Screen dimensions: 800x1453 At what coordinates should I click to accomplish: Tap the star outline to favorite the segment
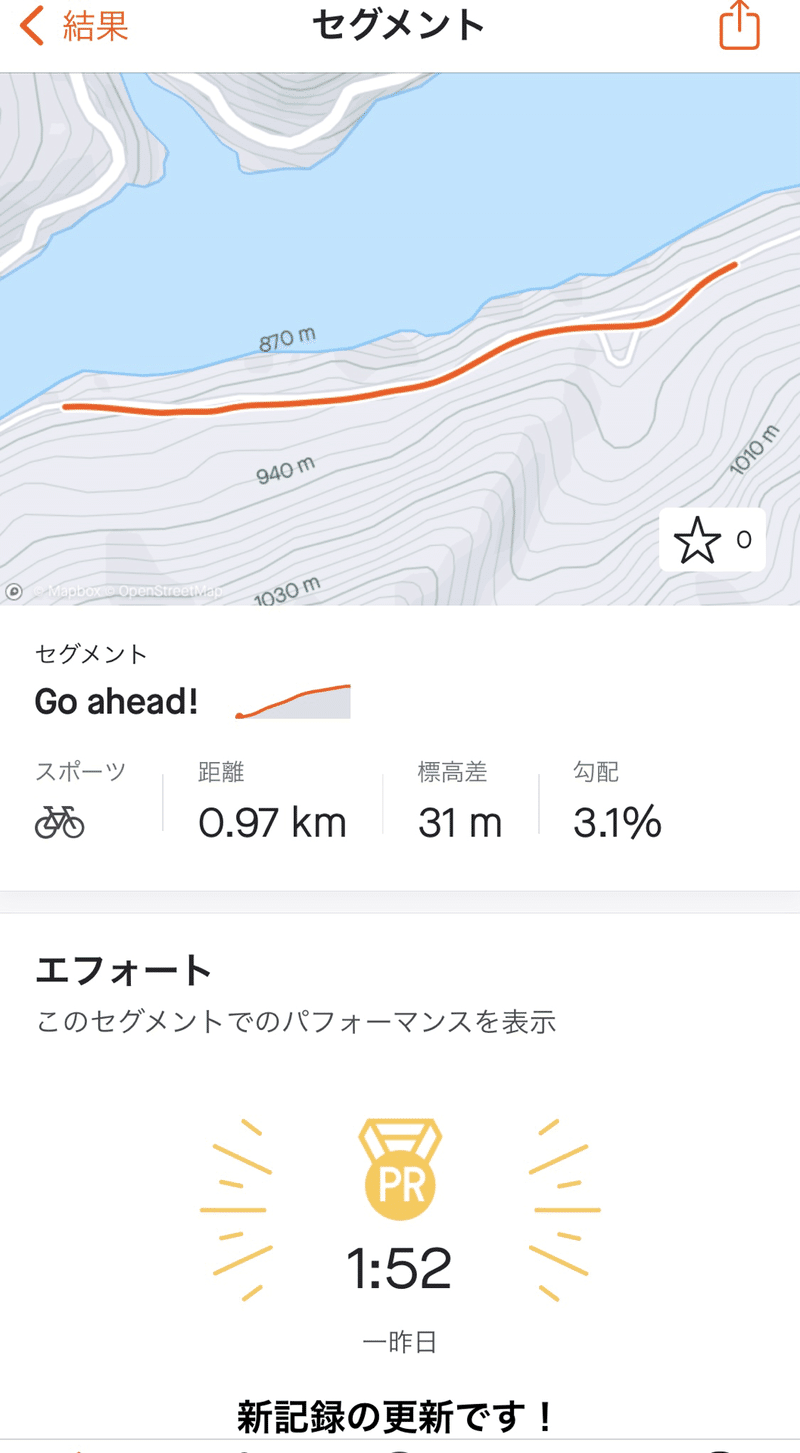[x=698, y=540]
